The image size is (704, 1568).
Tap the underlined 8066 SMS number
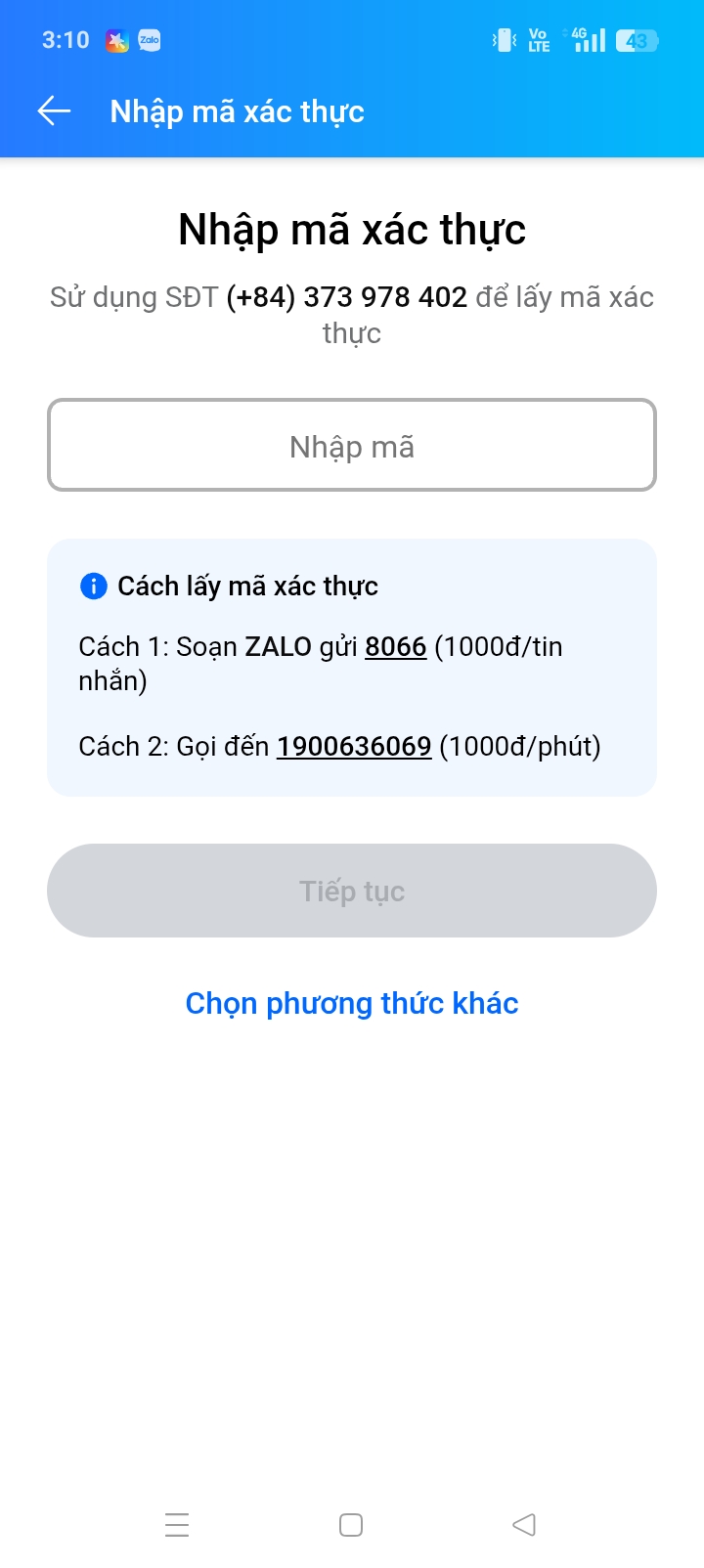click(x=395, y=647)
